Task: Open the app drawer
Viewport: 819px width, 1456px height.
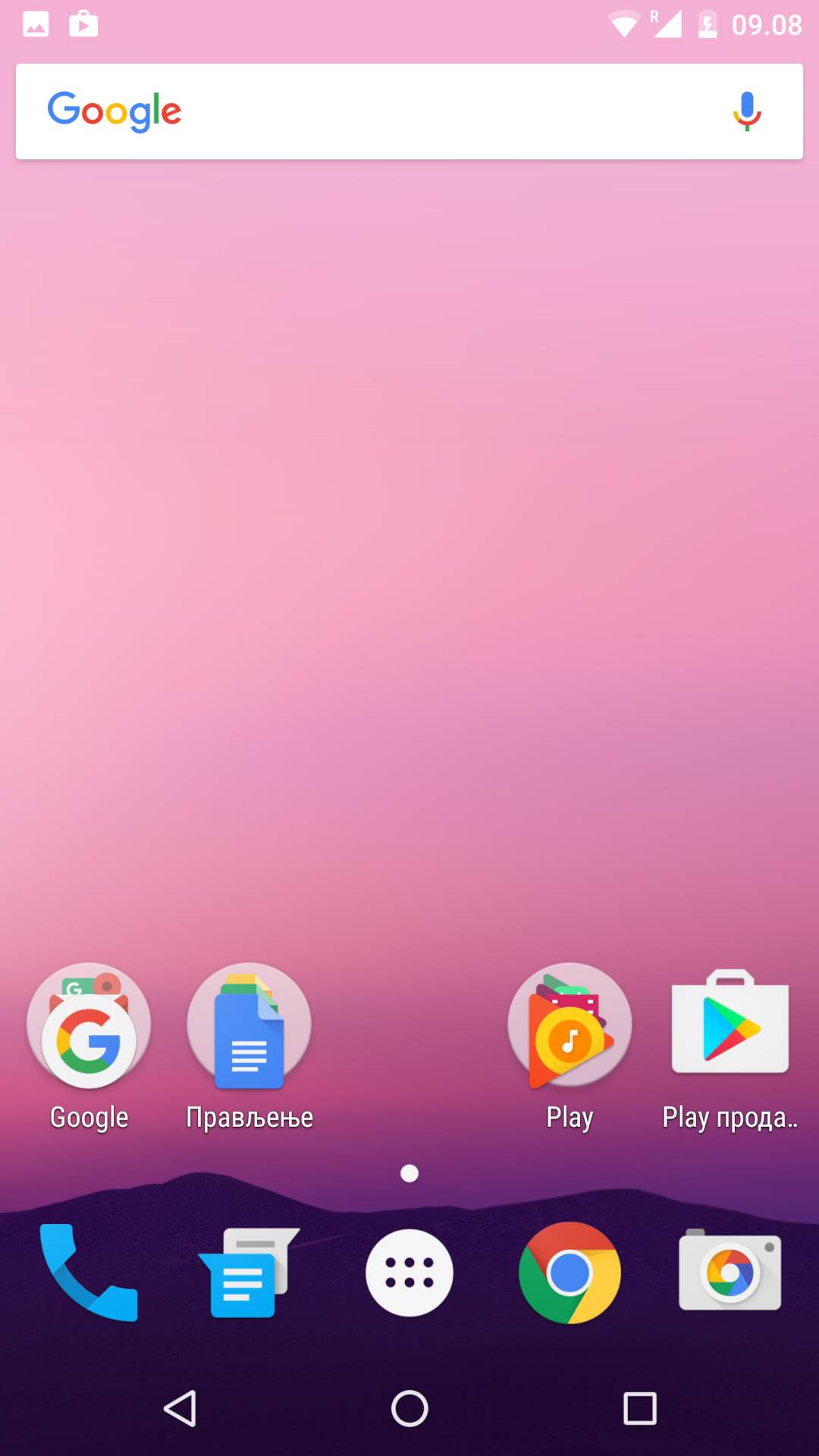Action: click(409, 1272)
